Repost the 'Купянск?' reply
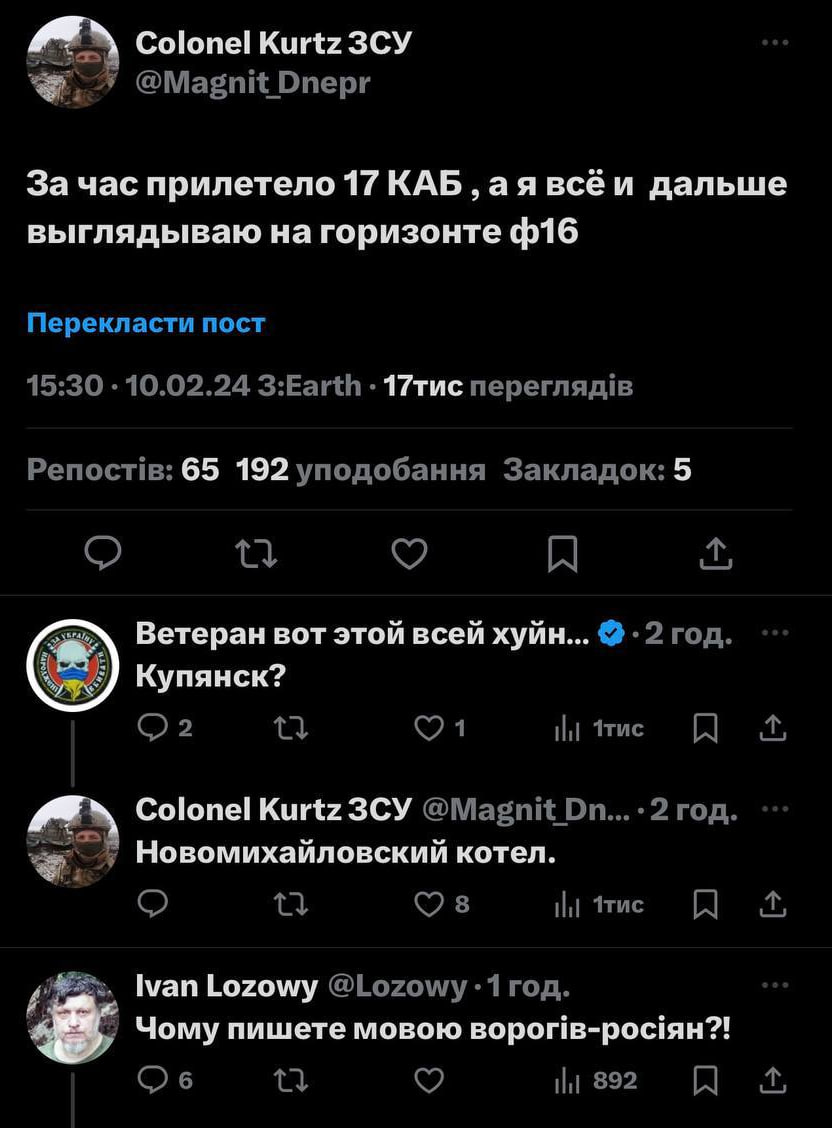Viewport: 832px width, 1128px height. coord(290,730)
